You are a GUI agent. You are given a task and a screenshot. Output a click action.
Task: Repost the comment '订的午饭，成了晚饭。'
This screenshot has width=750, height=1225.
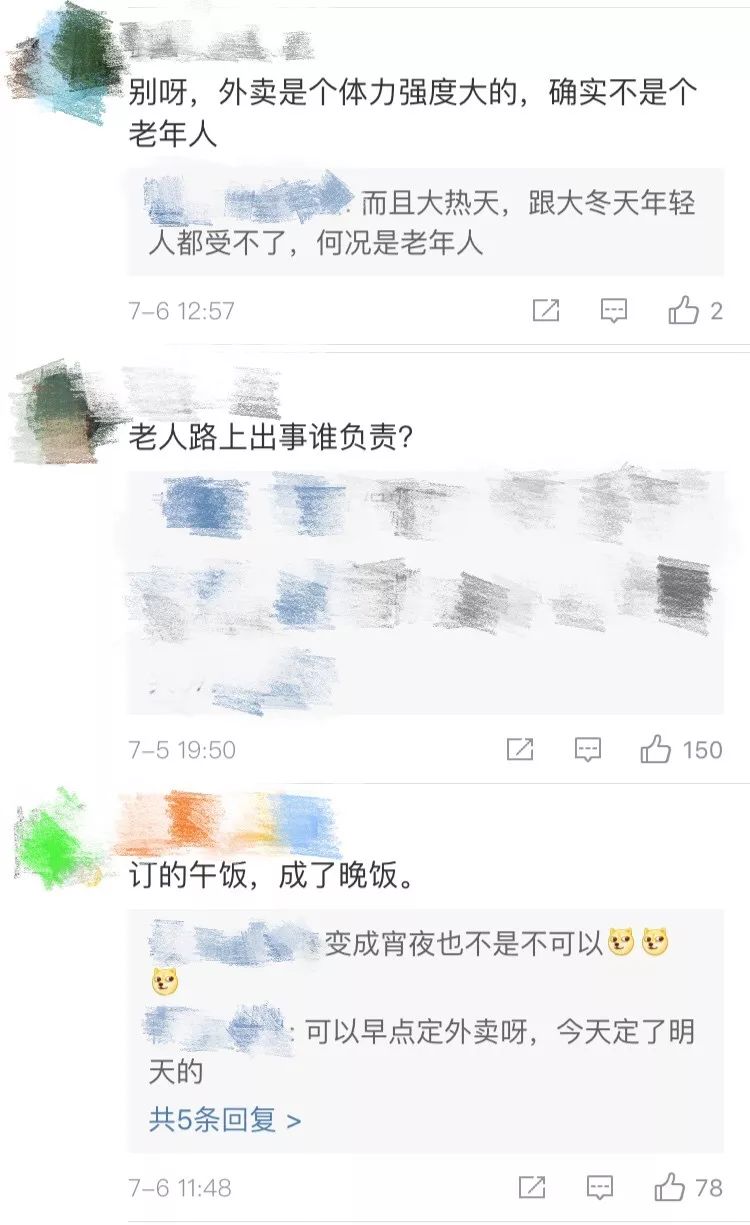[x=532, y=1187]
